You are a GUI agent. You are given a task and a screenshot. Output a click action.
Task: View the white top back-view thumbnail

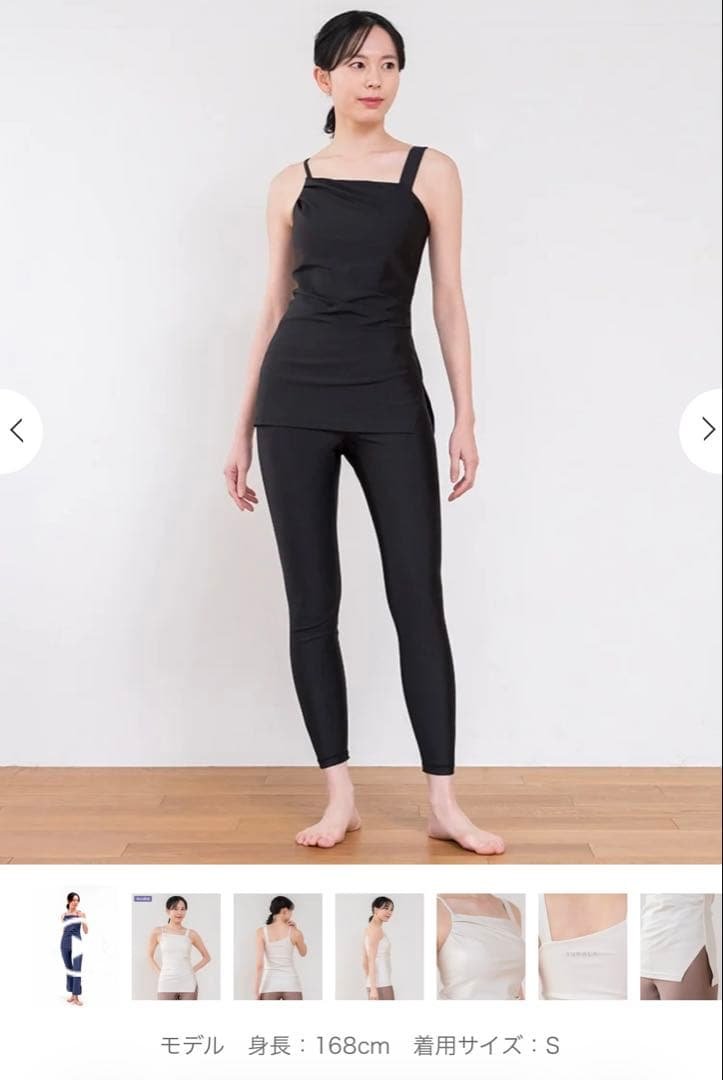(277, 946)
